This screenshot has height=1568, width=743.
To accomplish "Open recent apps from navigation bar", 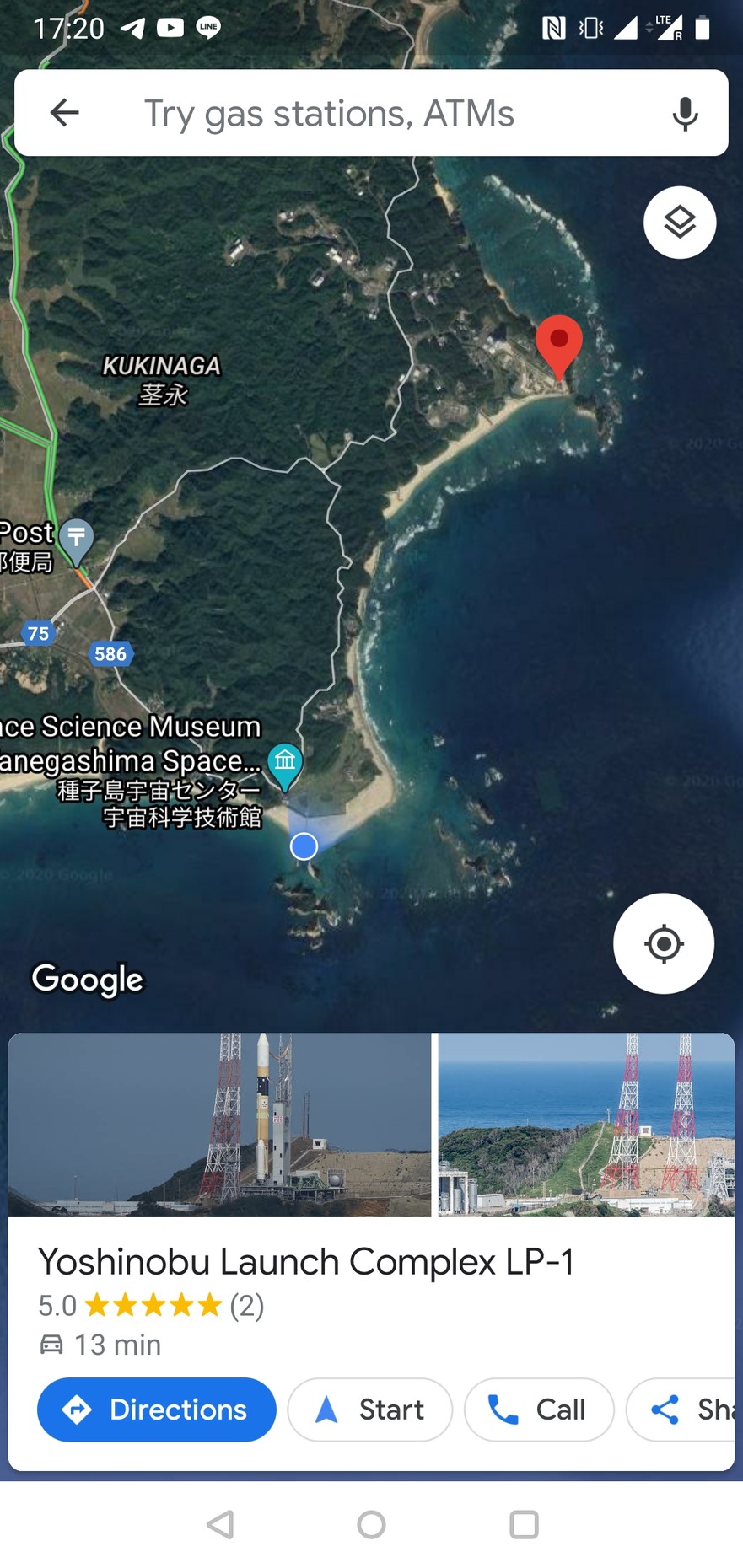I will pos(524,1524).
